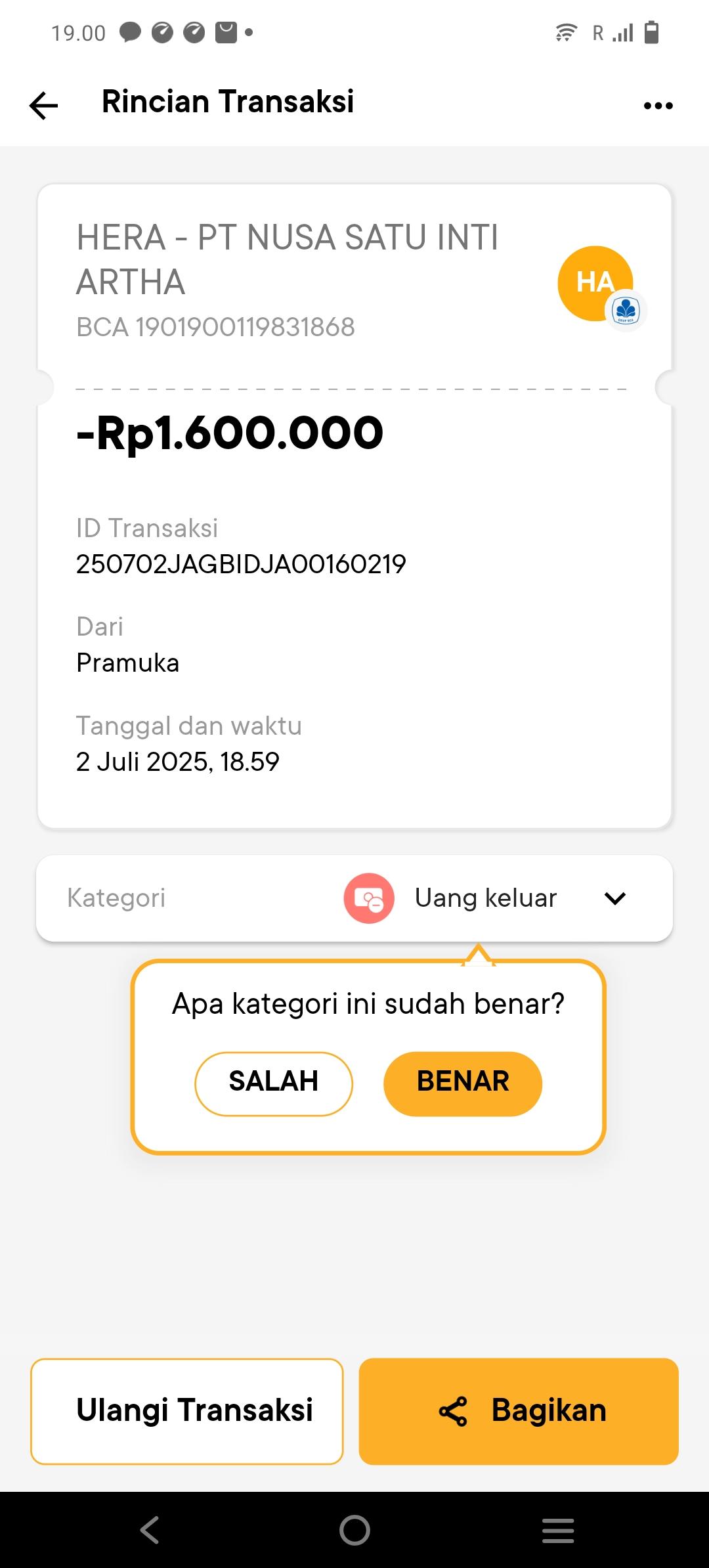
Task: Go back from Rincian Transaksi
Action: tap(44, 105)
